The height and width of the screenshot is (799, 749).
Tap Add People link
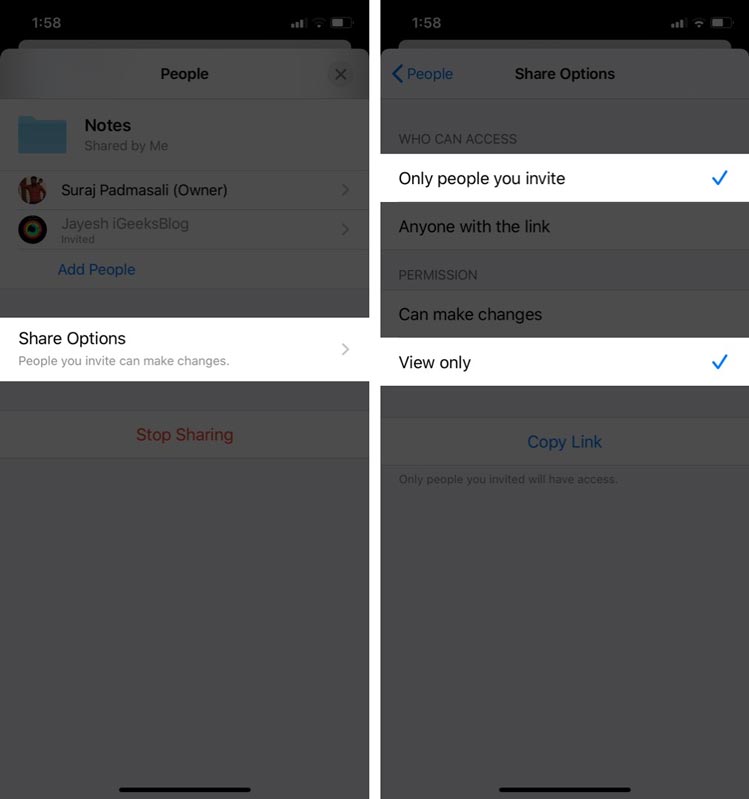point(97,269)
